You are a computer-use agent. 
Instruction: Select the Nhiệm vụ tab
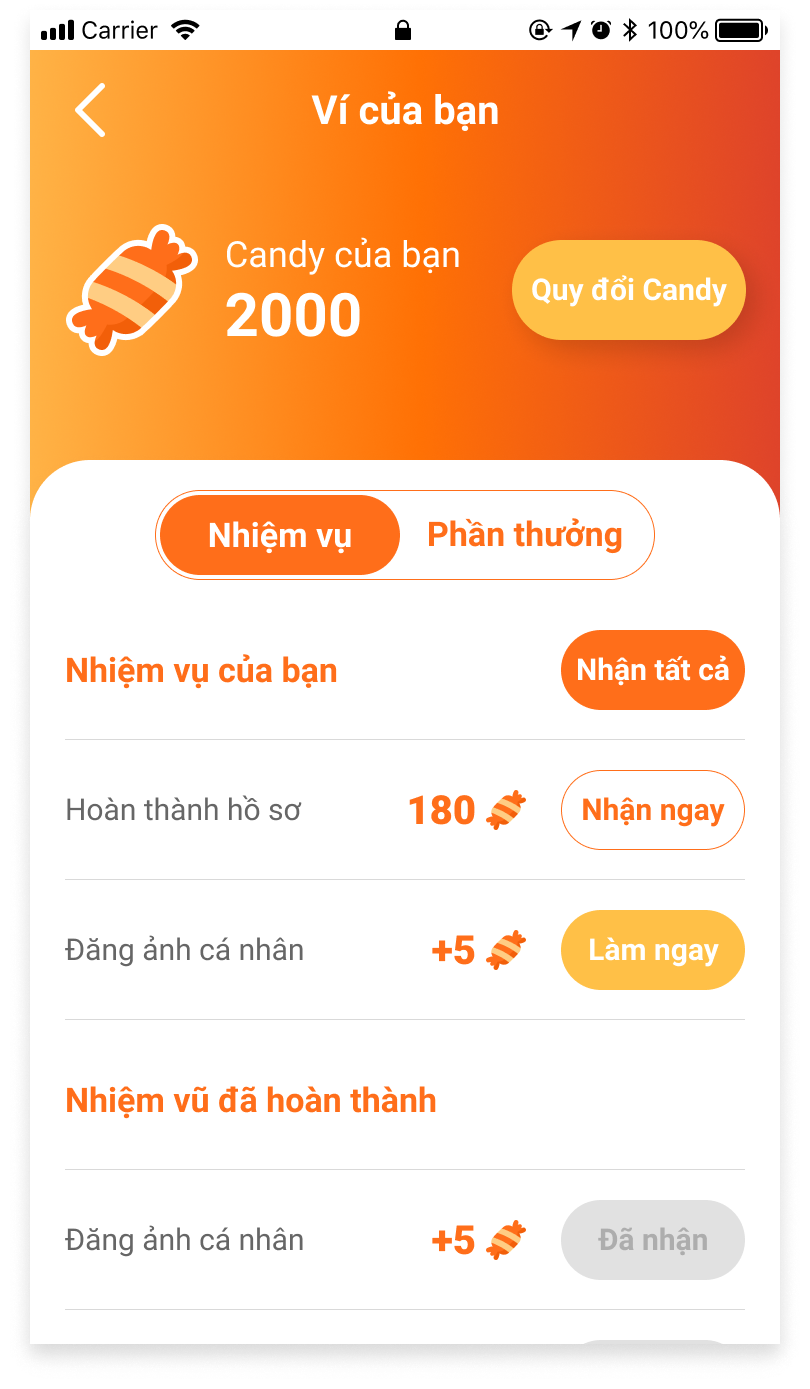coord(280,535)
